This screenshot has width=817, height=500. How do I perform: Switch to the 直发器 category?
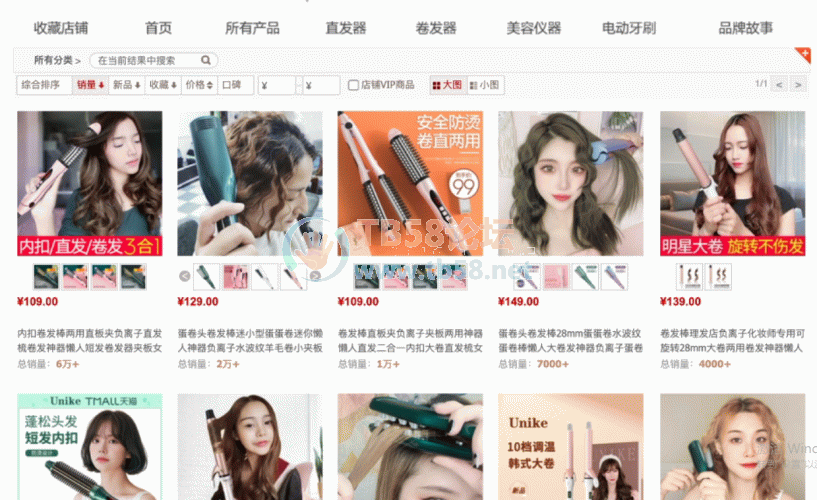(346, 28)
